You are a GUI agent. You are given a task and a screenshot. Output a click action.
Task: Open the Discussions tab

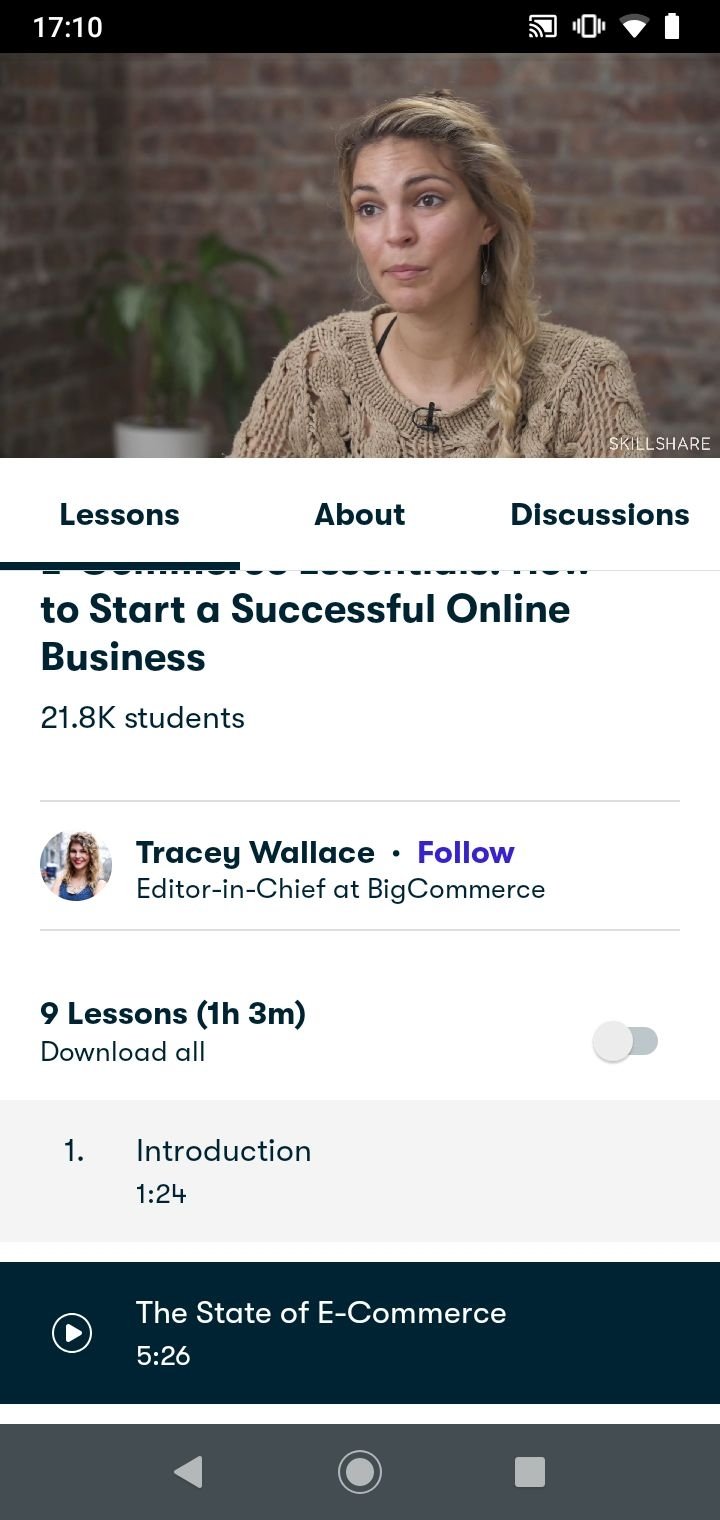[x=600, y=514]
